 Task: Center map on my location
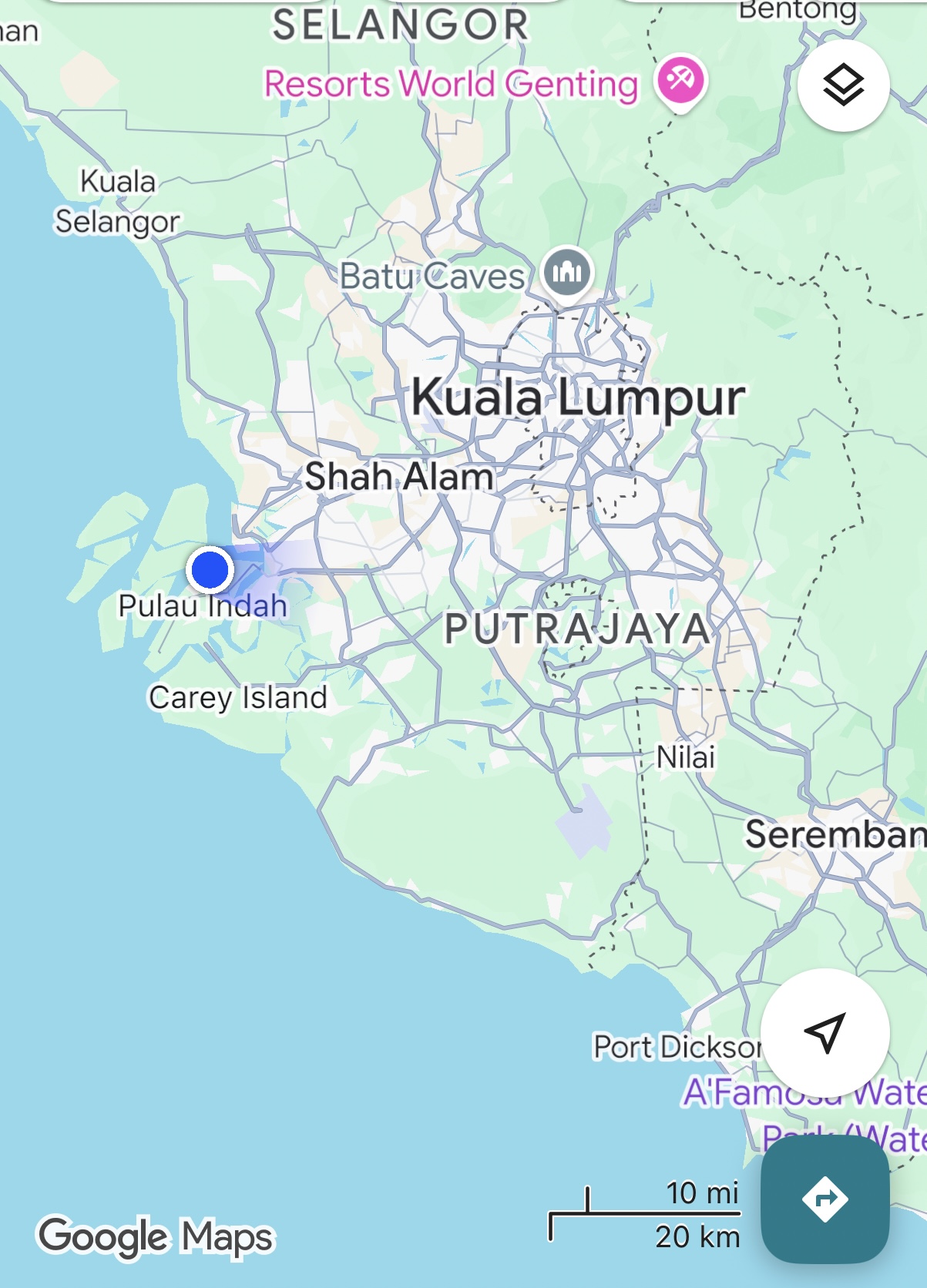click(x=825, y=1032)
